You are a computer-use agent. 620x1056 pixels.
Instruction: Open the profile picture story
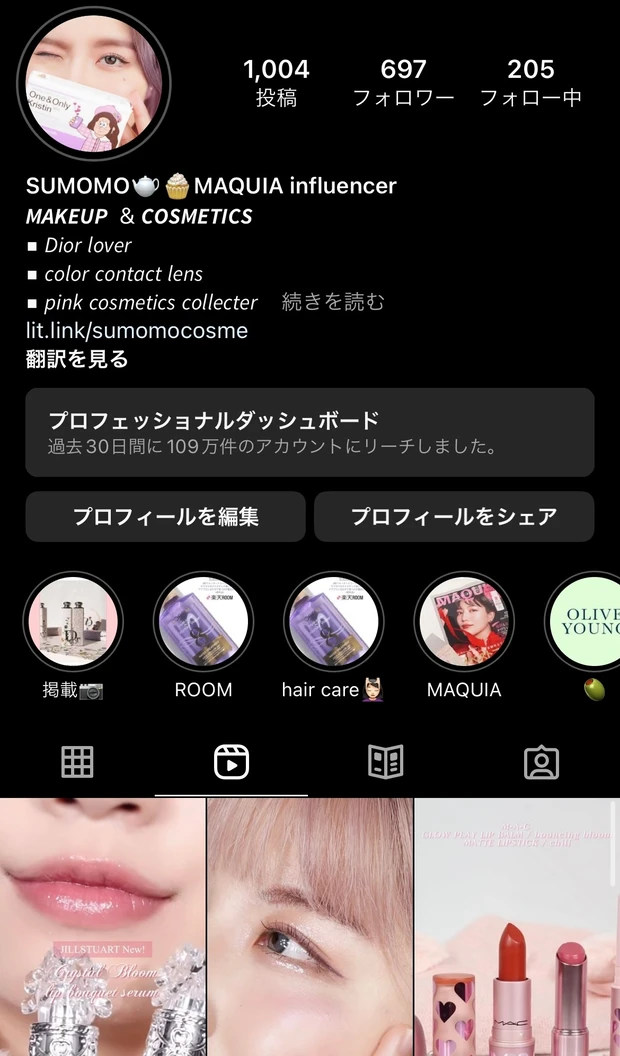coord(94,84)
